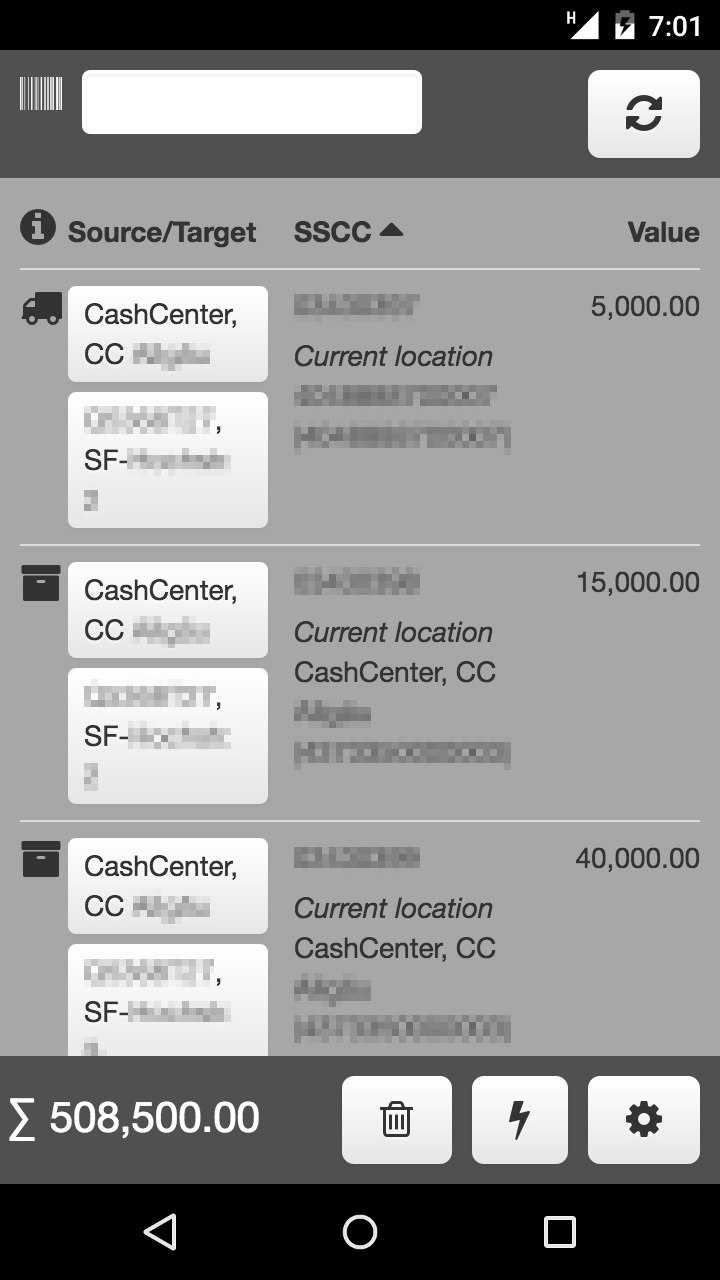The image size is (720, 1280).
Task: Open settings with the gear button
Action: (643, 1120)
